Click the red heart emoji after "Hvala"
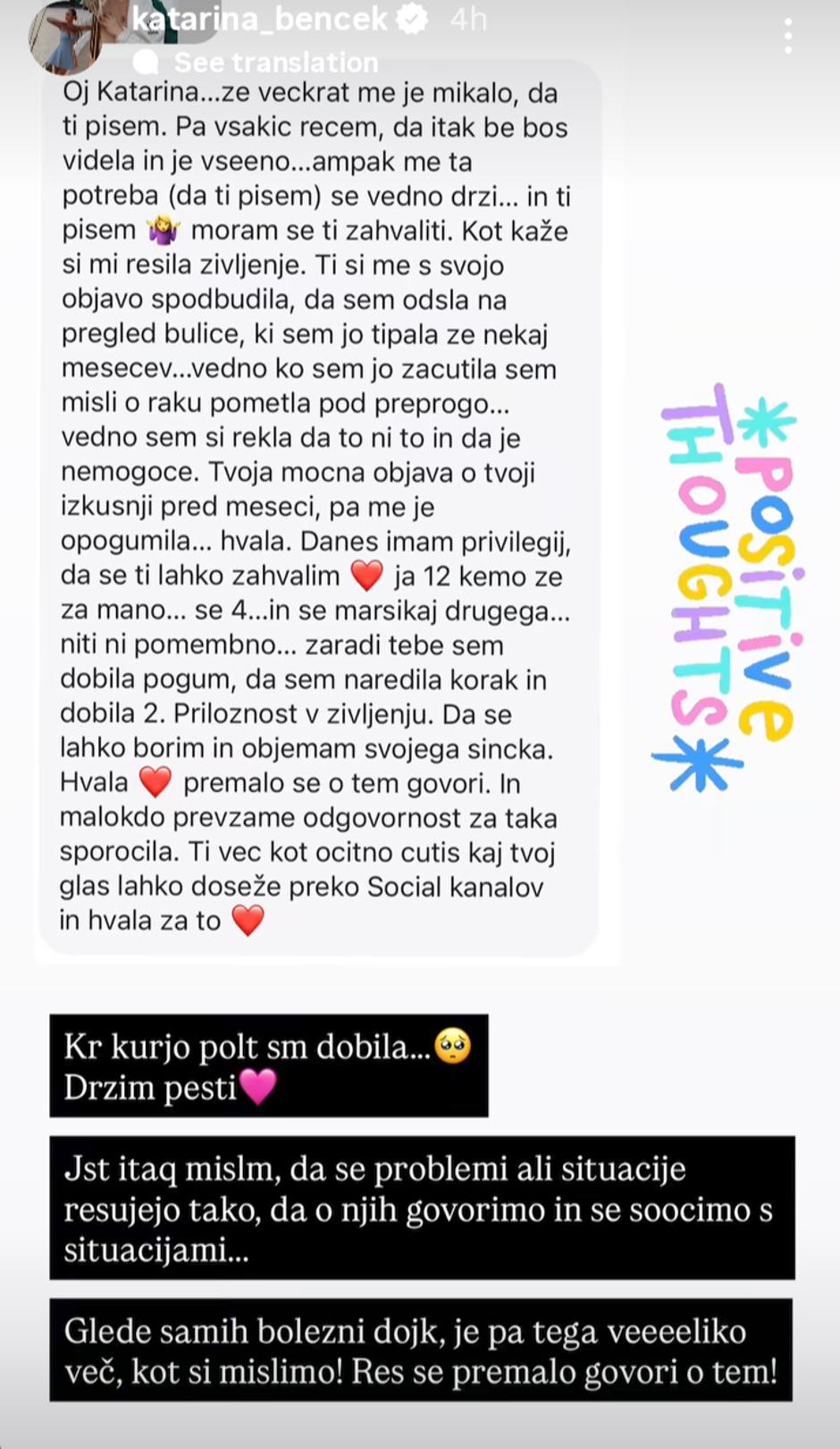The height and width of the screenshot is (1449, 840). pyautogui.click(x=154, y=783)
